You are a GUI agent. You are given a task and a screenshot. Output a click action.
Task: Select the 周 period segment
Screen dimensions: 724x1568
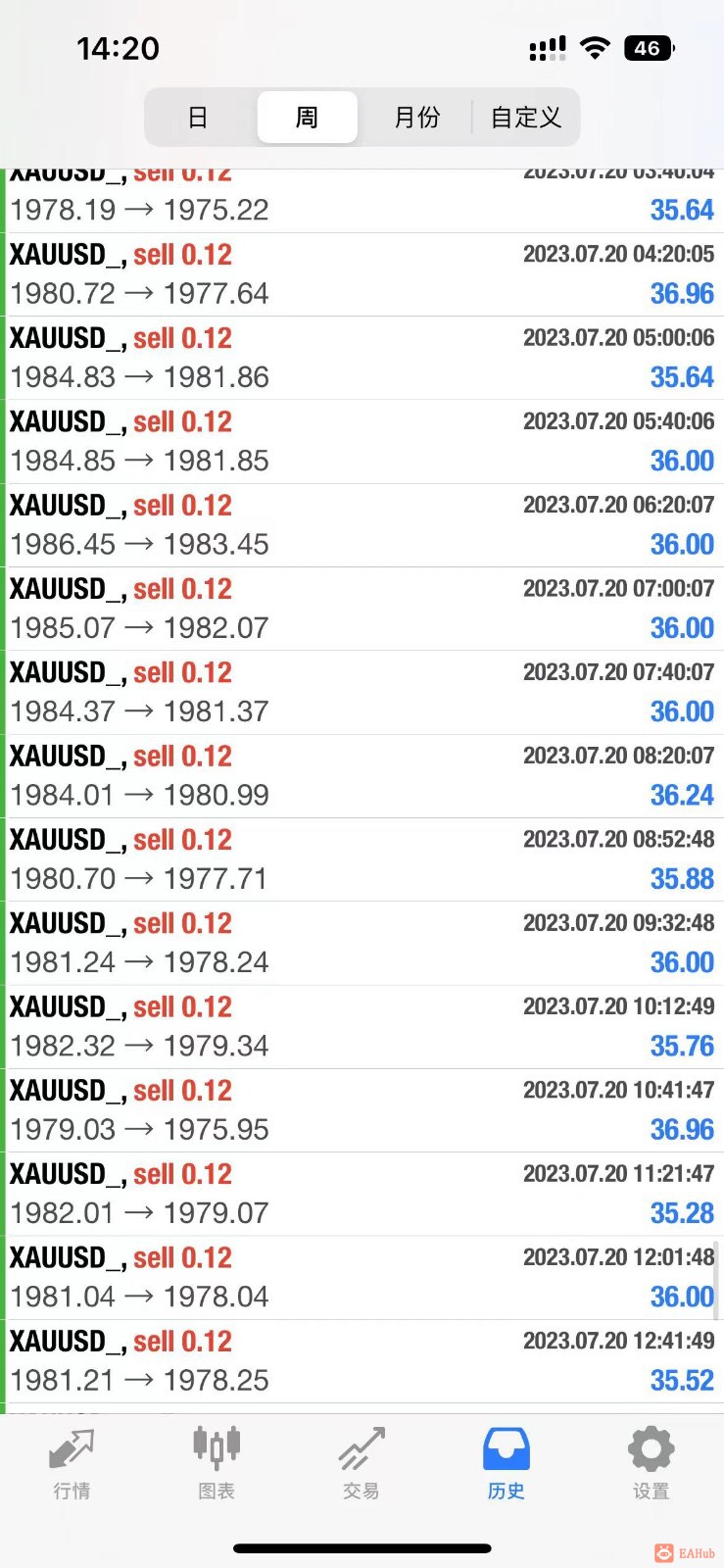pos(307,118)
